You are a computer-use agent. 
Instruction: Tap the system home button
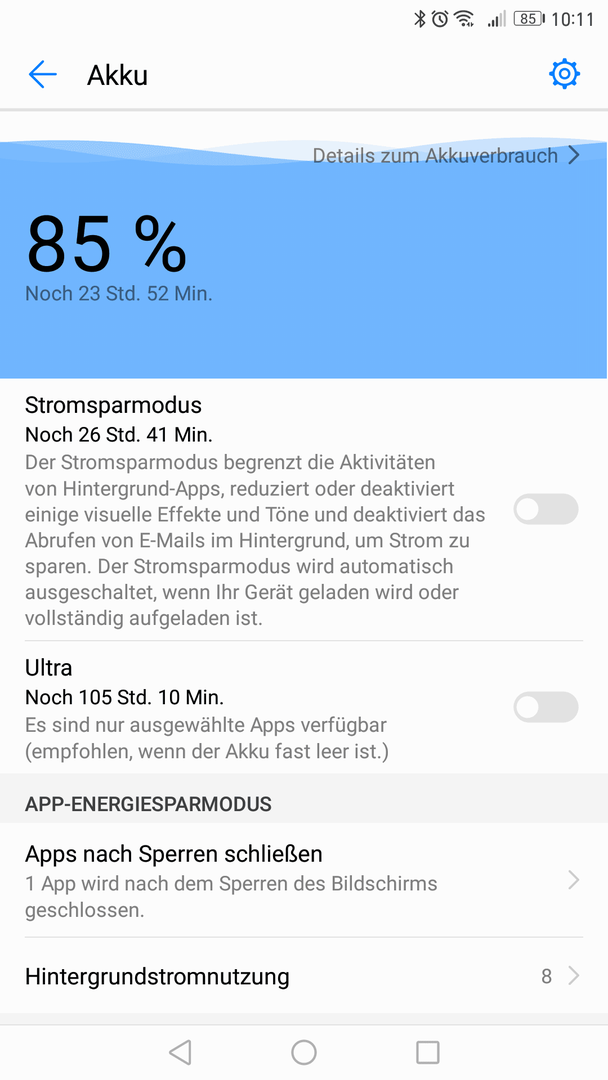[x=304, y=1052]
